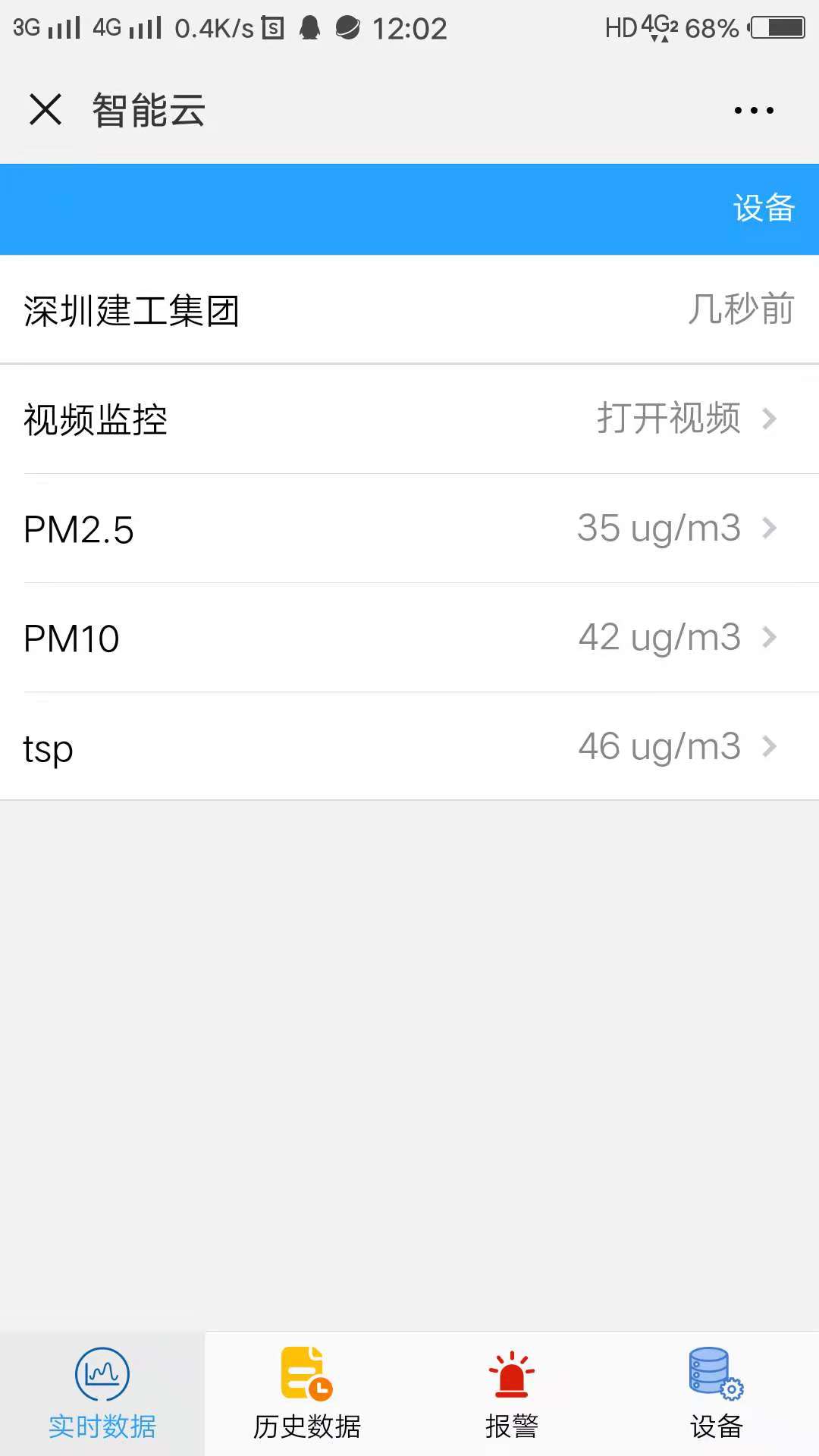Tap 设备 in the blue header
819x1456 pixels.
coord(764,209)
